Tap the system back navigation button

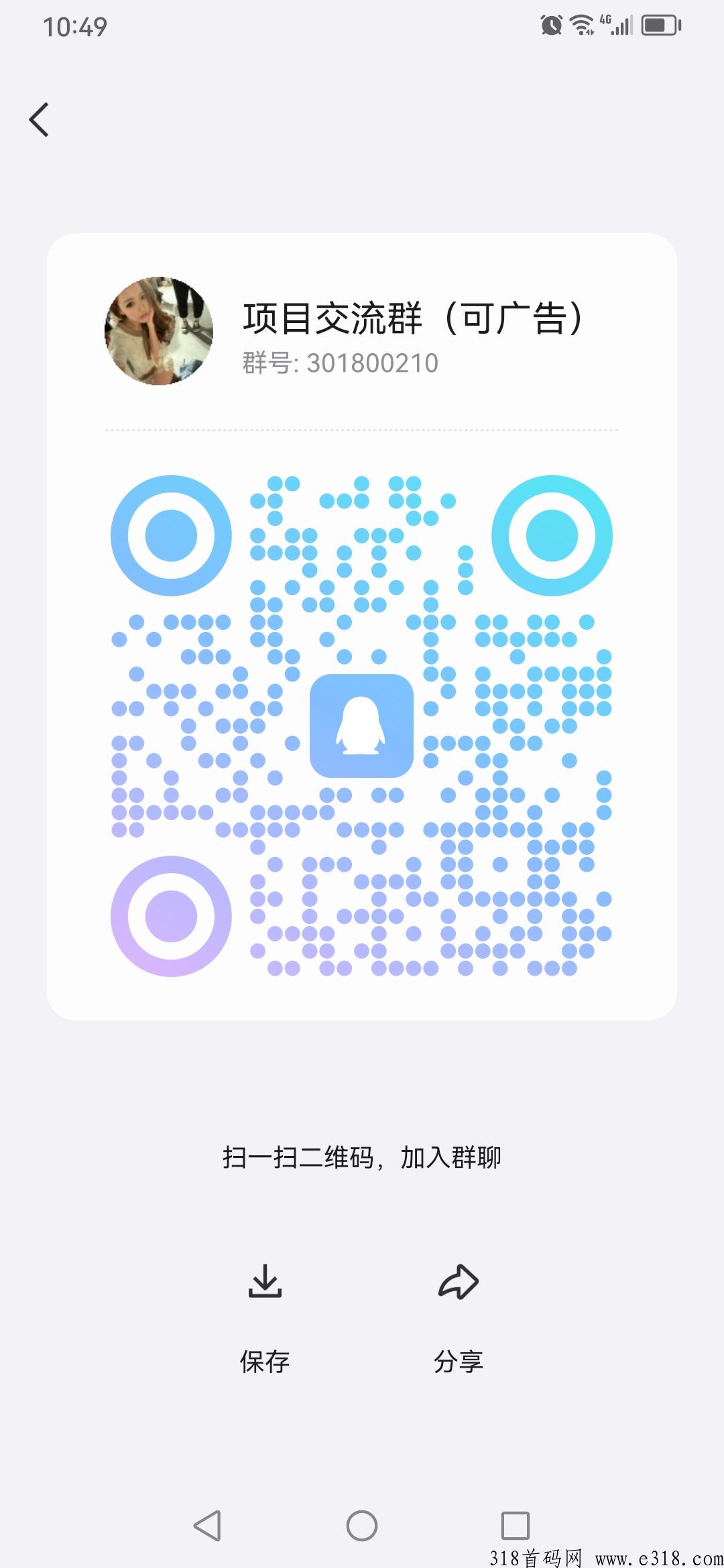coord(207,1526)
